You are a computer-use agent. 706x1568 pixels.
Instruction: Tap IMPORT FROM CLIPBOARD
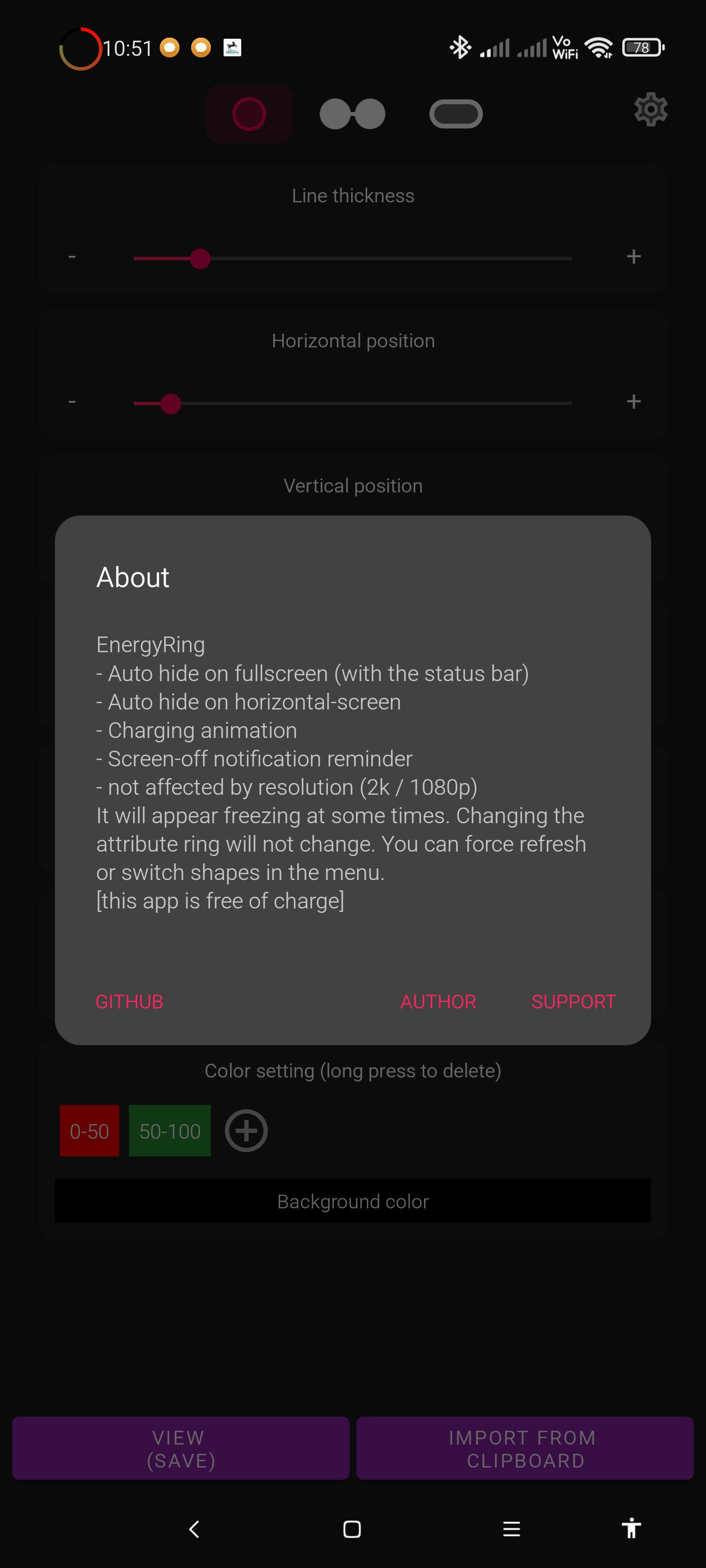[525, 1448]
